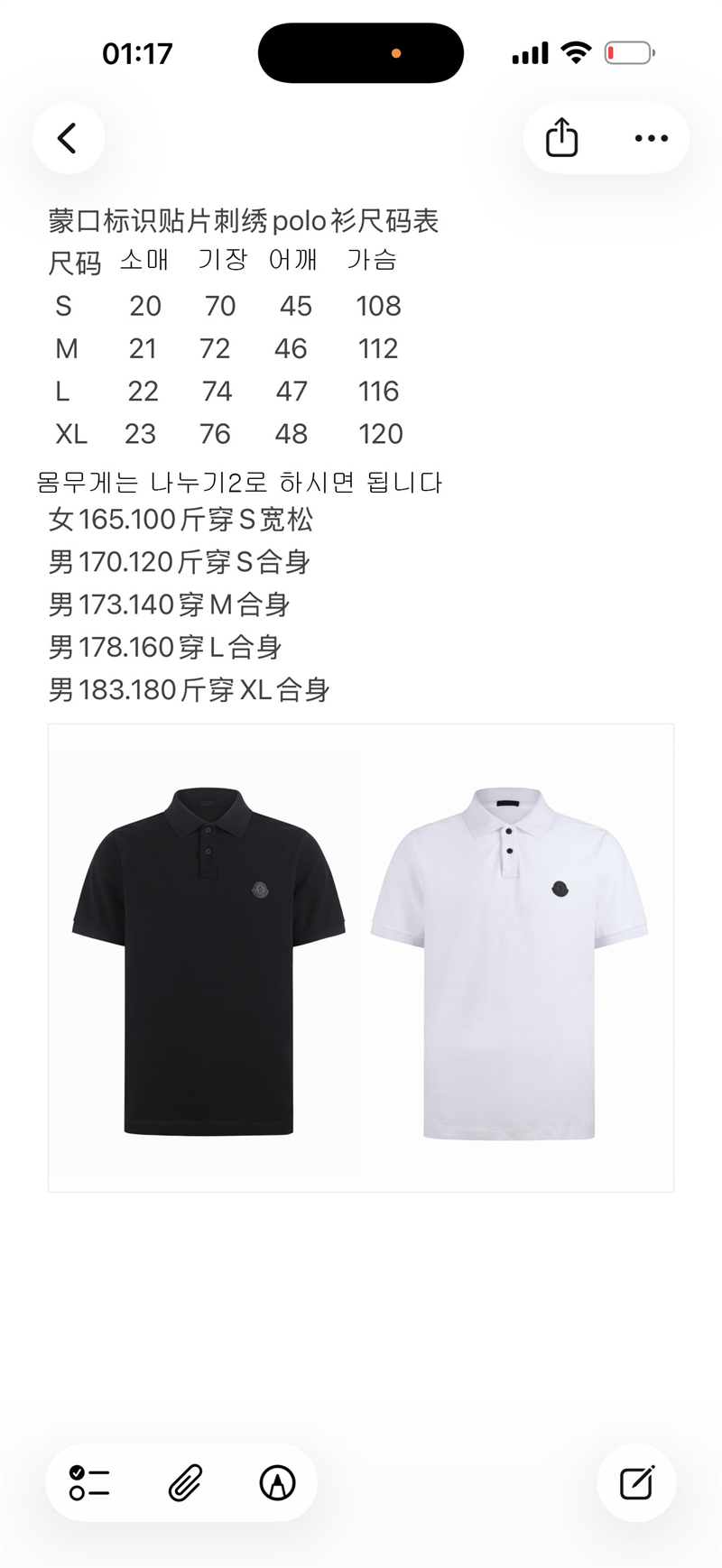Attach a file with the paperclip
The height and width of the screenshot is (1568, 722).
pos(185,1482)
